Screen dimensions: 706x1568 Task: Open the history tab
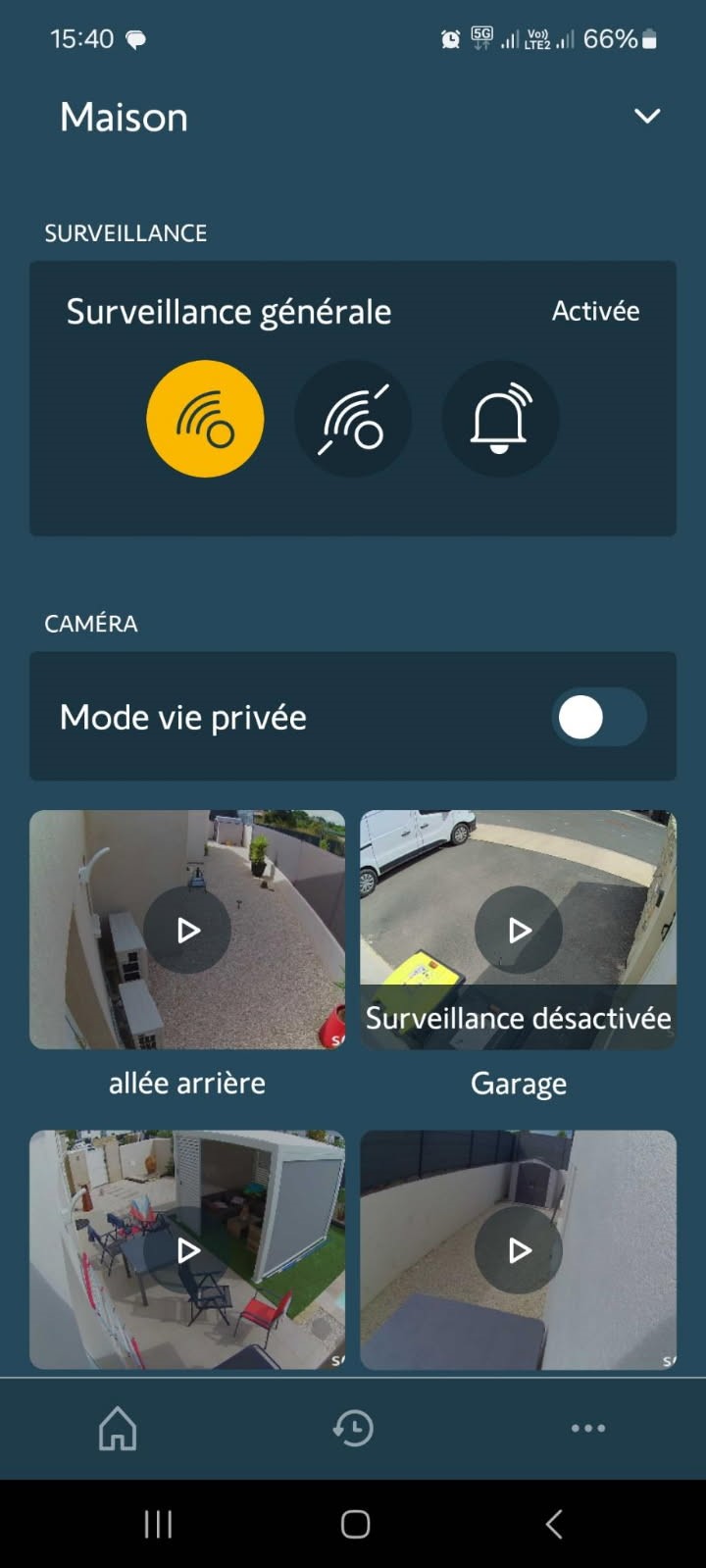coord(353,1428)
